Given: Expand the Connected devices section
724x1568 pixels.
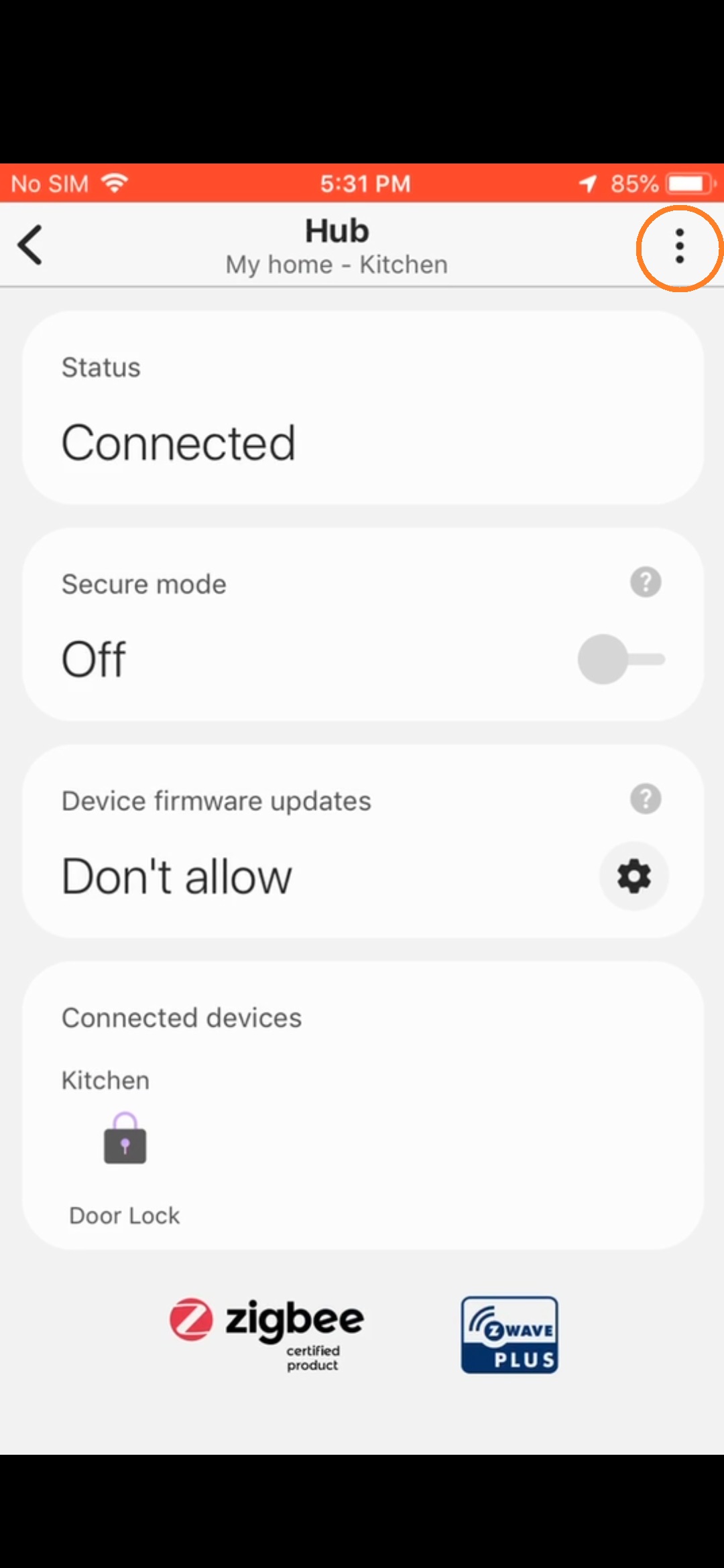Looking at the screenshot, I should [181, 1017].
